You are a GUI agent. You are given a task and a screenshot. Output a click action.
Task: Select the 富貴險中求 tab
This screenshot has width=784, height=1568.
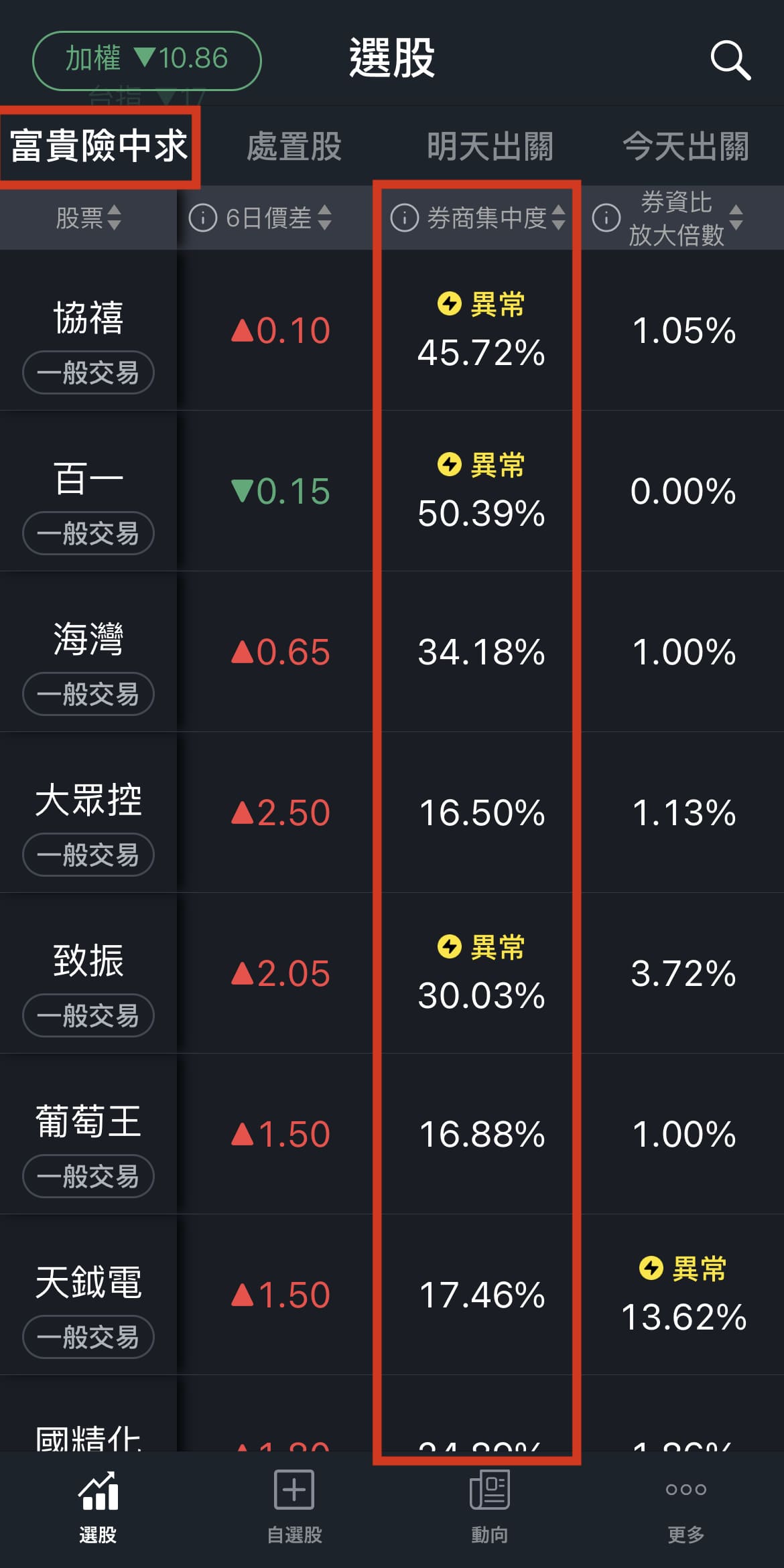[x=99, y=146]
